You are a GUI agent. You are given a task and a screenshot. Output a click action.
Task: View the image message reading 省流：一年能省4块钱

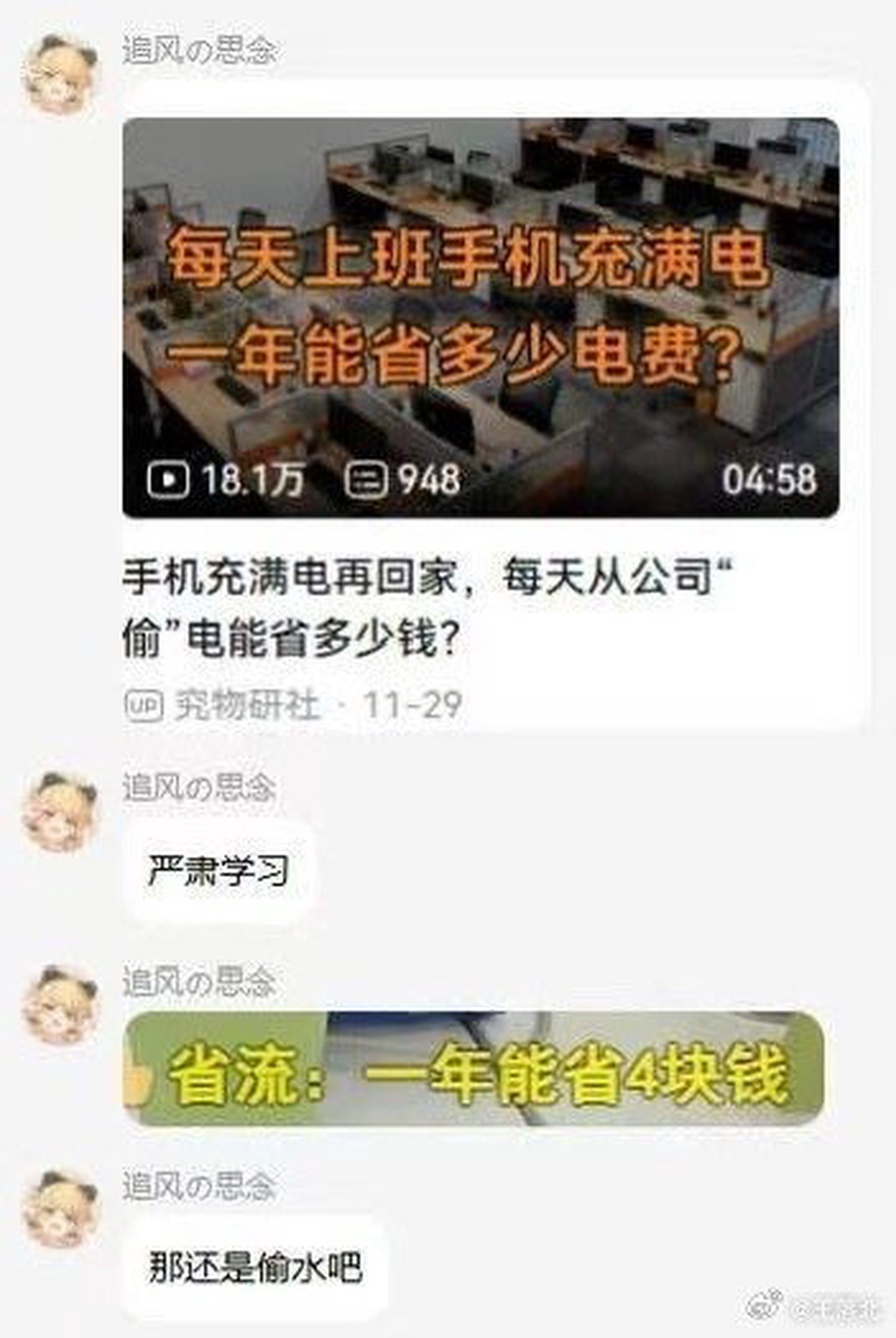[473, 1068]
